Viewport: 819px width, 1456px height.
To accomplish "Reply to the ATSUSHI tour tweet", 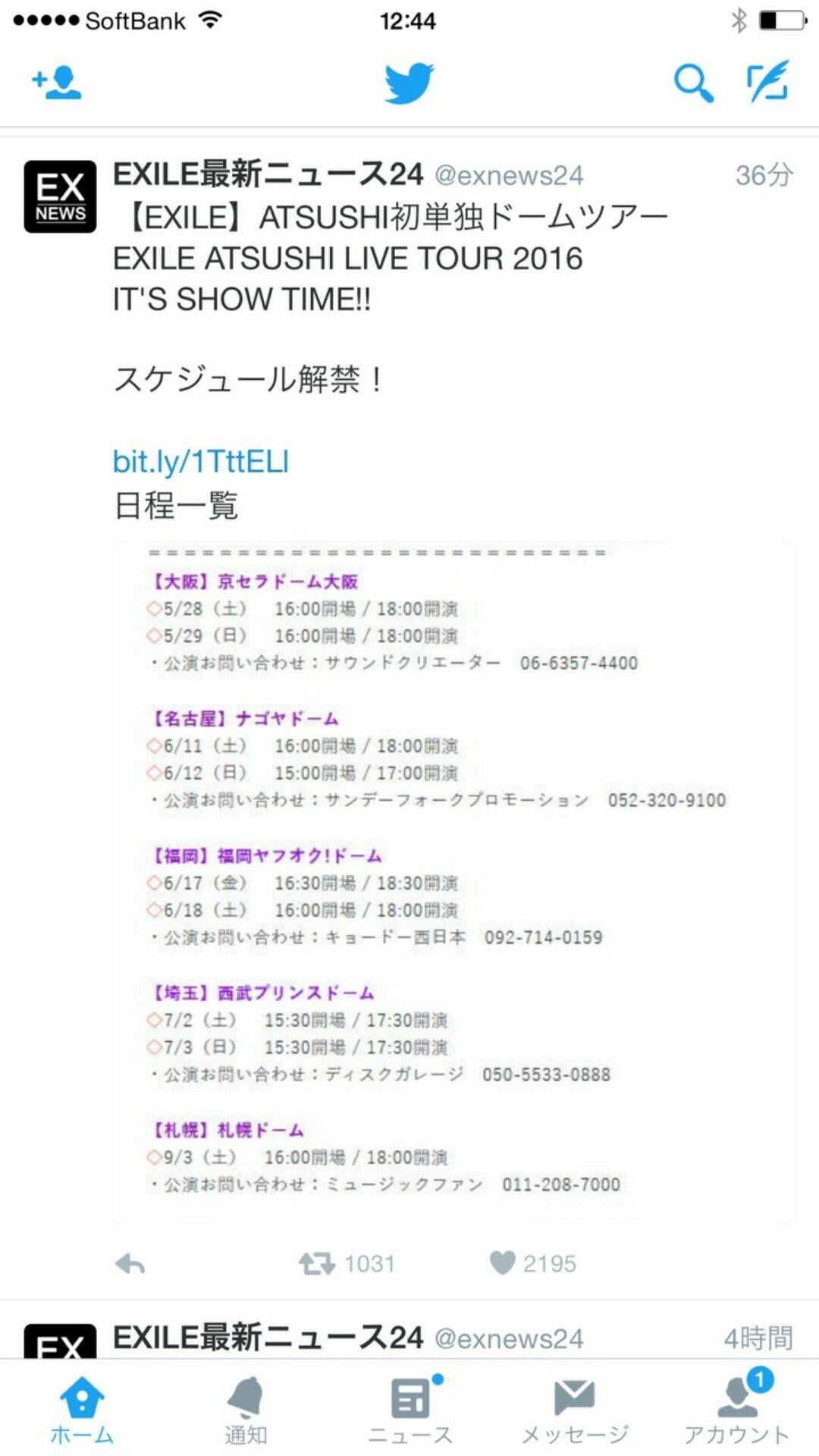I will click(x=130, y=1263).
